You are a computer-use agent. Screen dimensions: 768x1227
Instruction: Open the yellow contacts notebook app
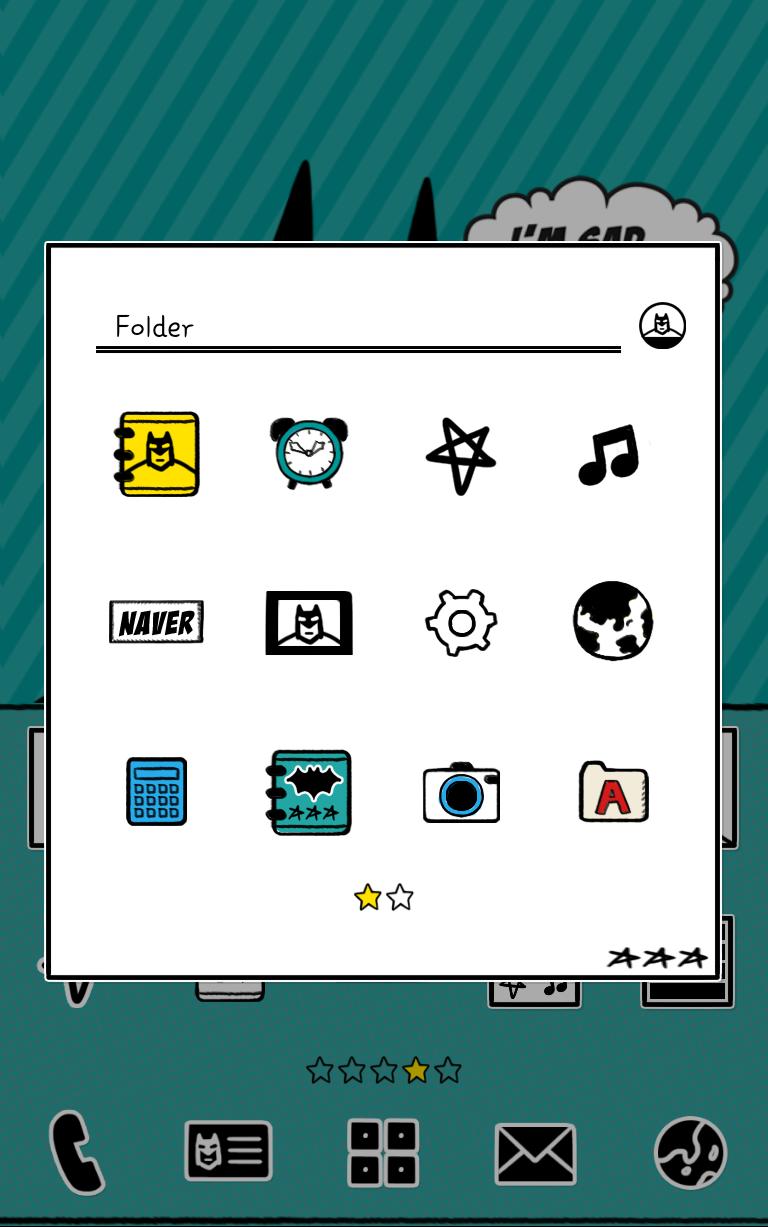(157, 454)
